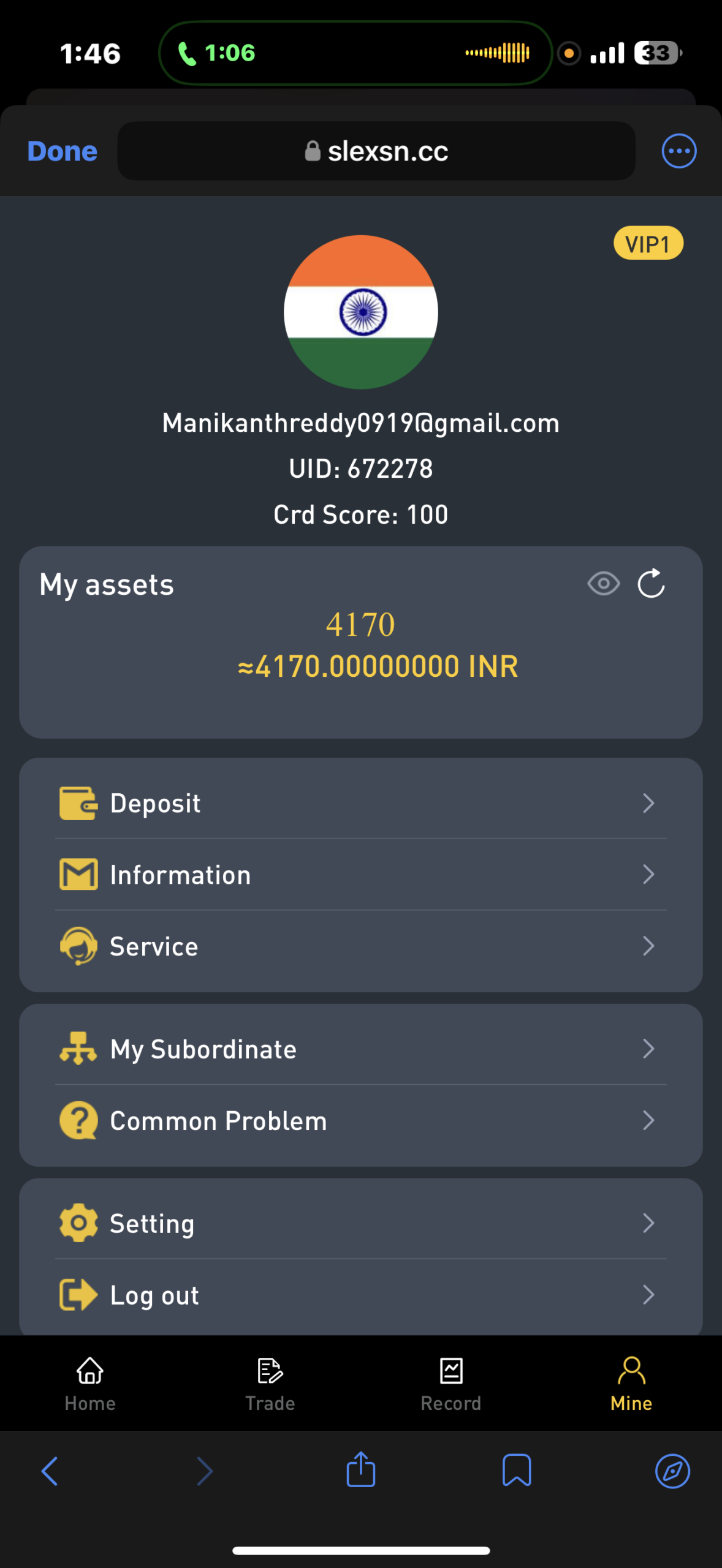Tap the Mine tab
Screen dimensions: 722x1568
[x=631, y=1383]
